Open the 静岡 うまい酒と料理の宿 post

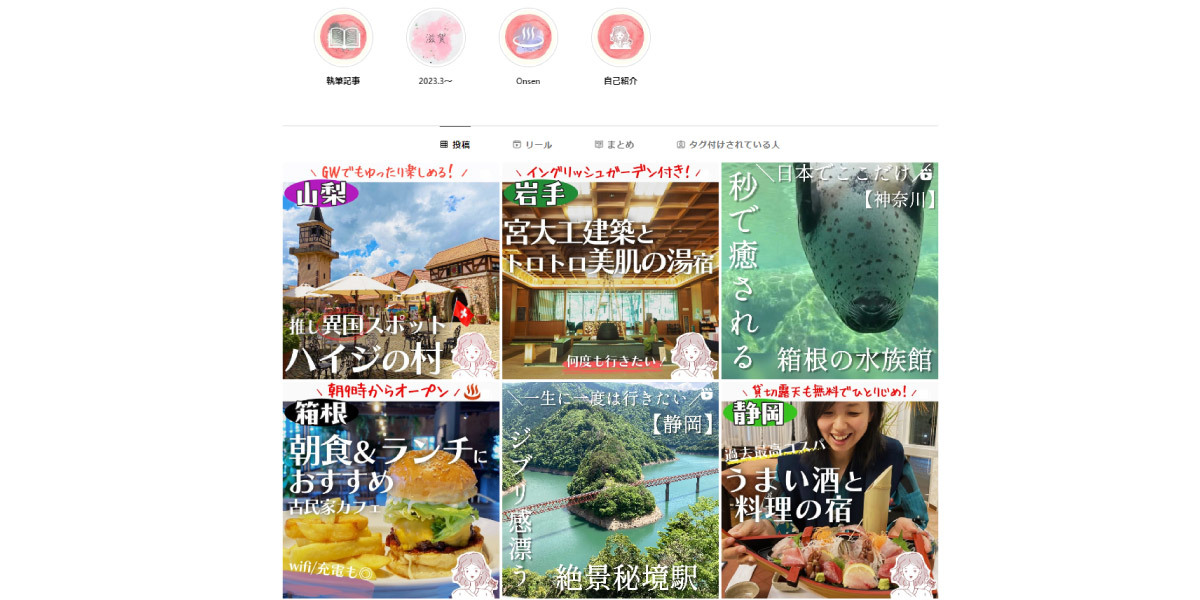[830, 490]
